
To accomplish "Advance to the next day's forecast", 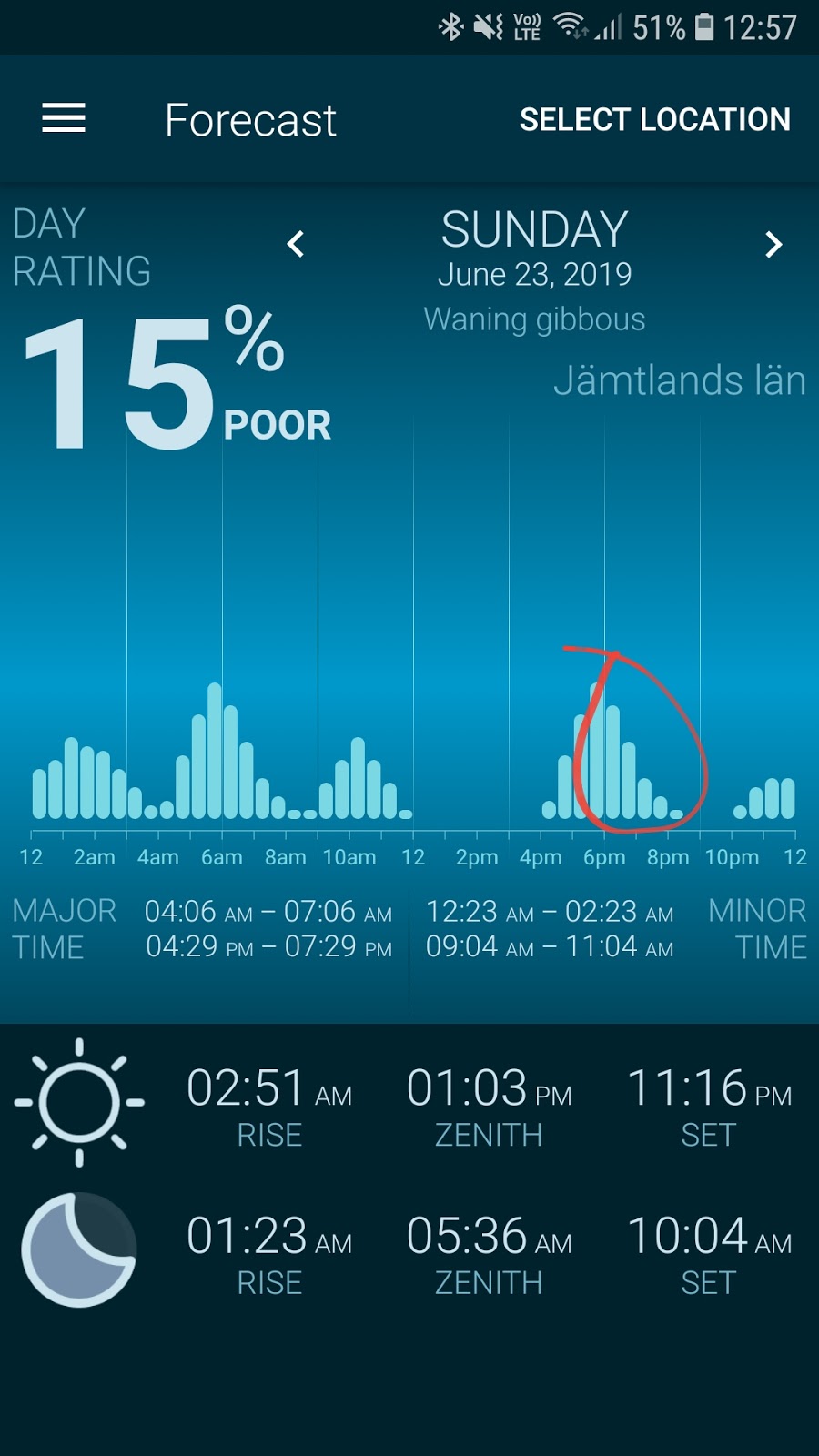I will 773,244.
